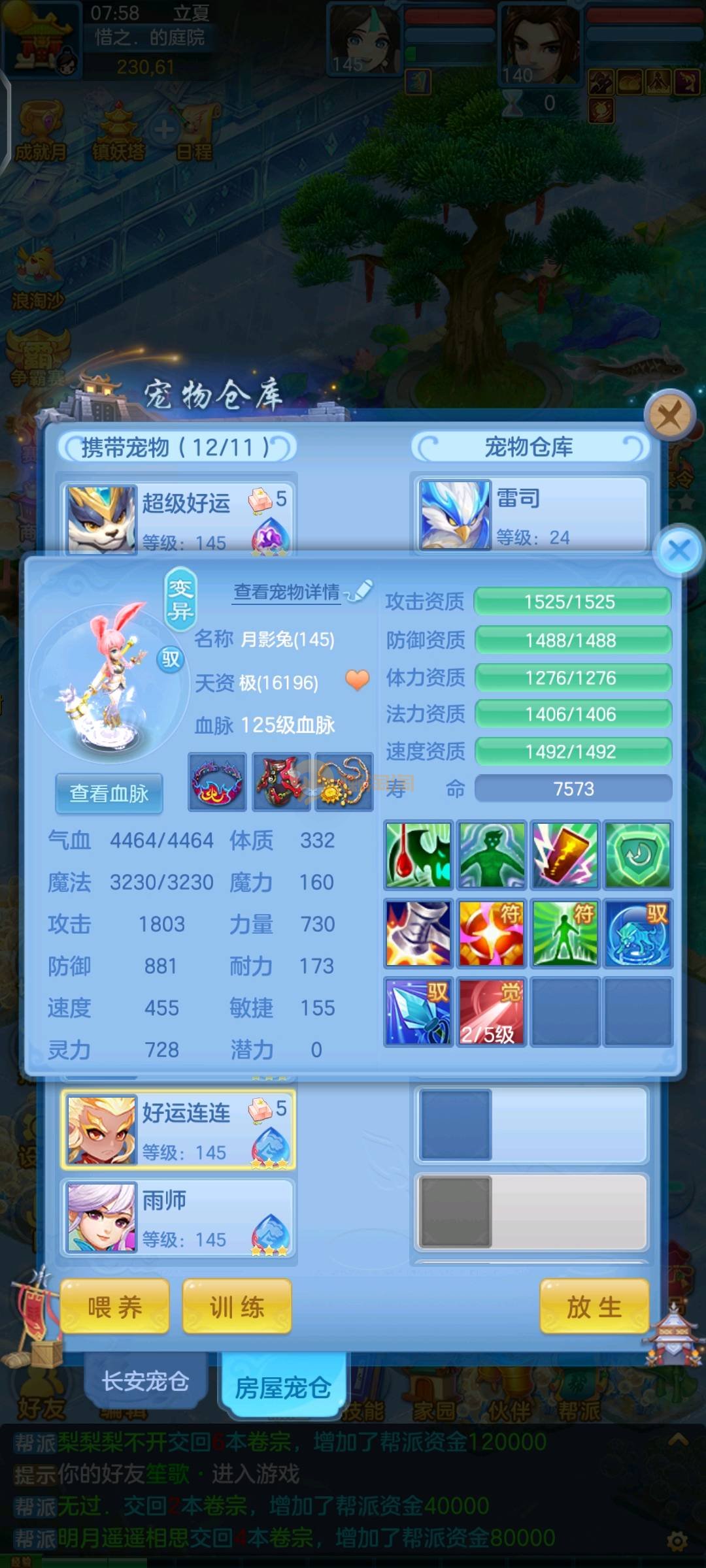The image size is (706, 1568).
Task: Inspect the necklace pet equipment slot
Action: pyautogui.click(x=344, y=782)
